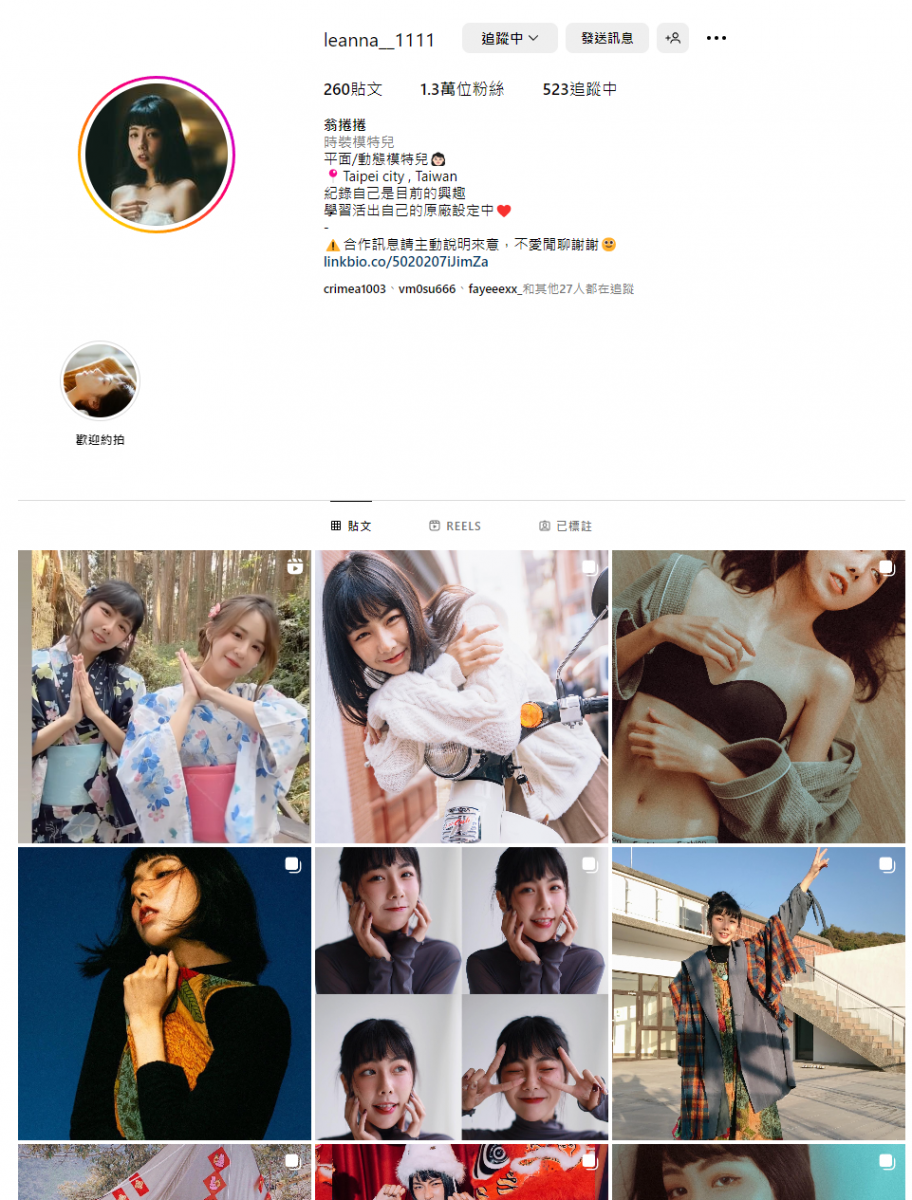Open the plaid coat outdoor post

[x=758, y=993]
